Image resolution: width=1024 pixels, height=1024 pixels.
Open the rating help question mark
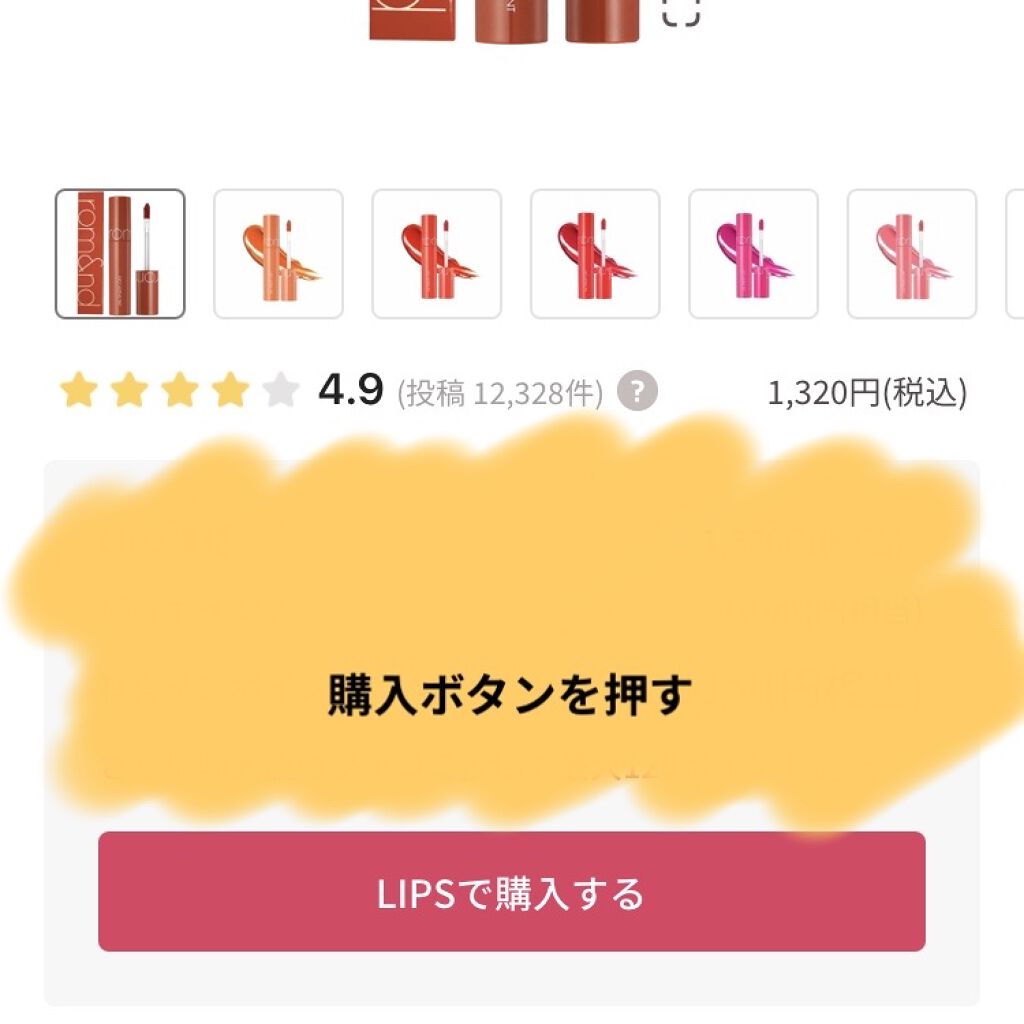coord(637,391)
